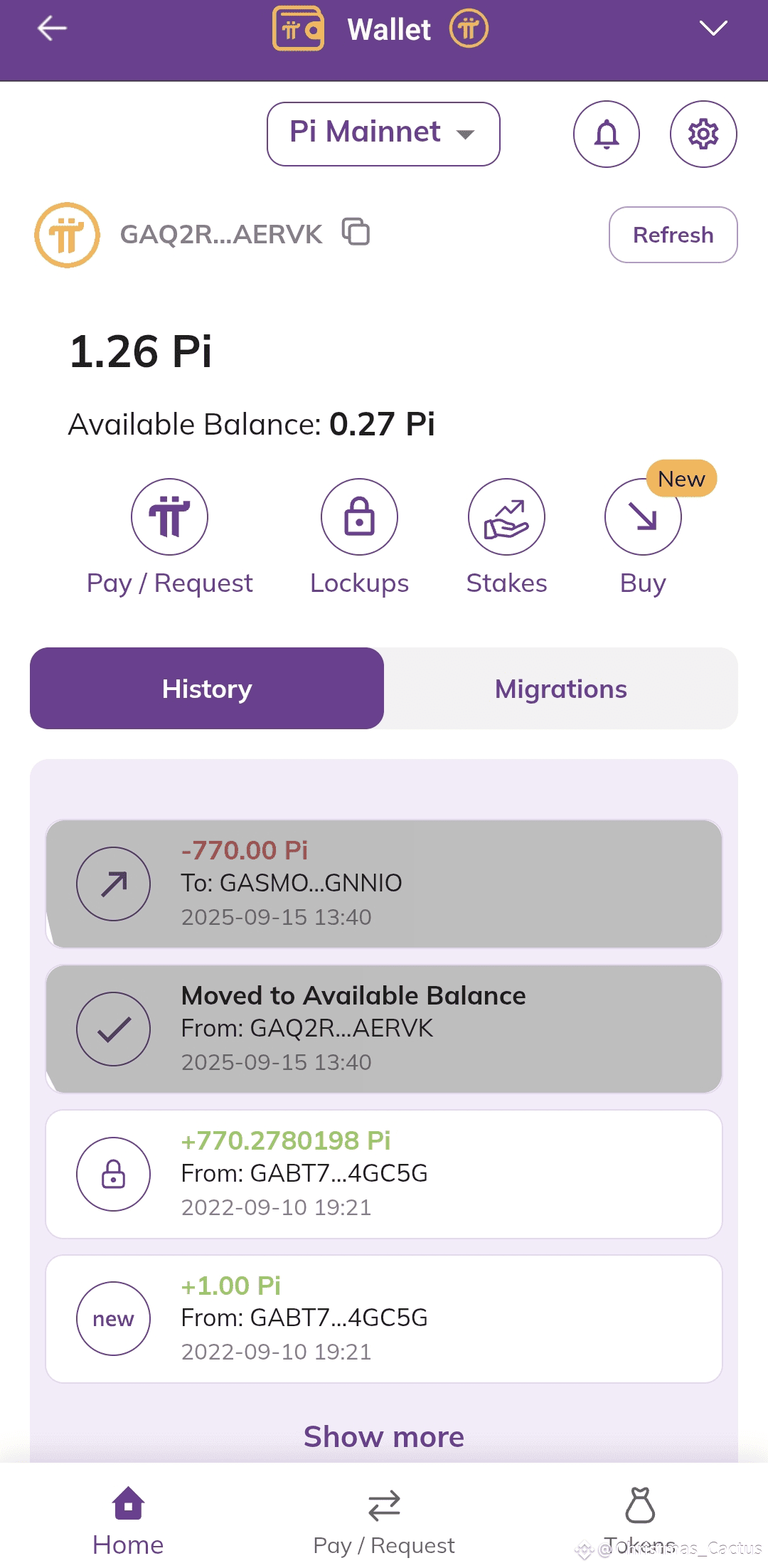The width and height of the screenshot is (768, 1568).
Task: Switch to the Migrations tab
Action: click(560, 689)
